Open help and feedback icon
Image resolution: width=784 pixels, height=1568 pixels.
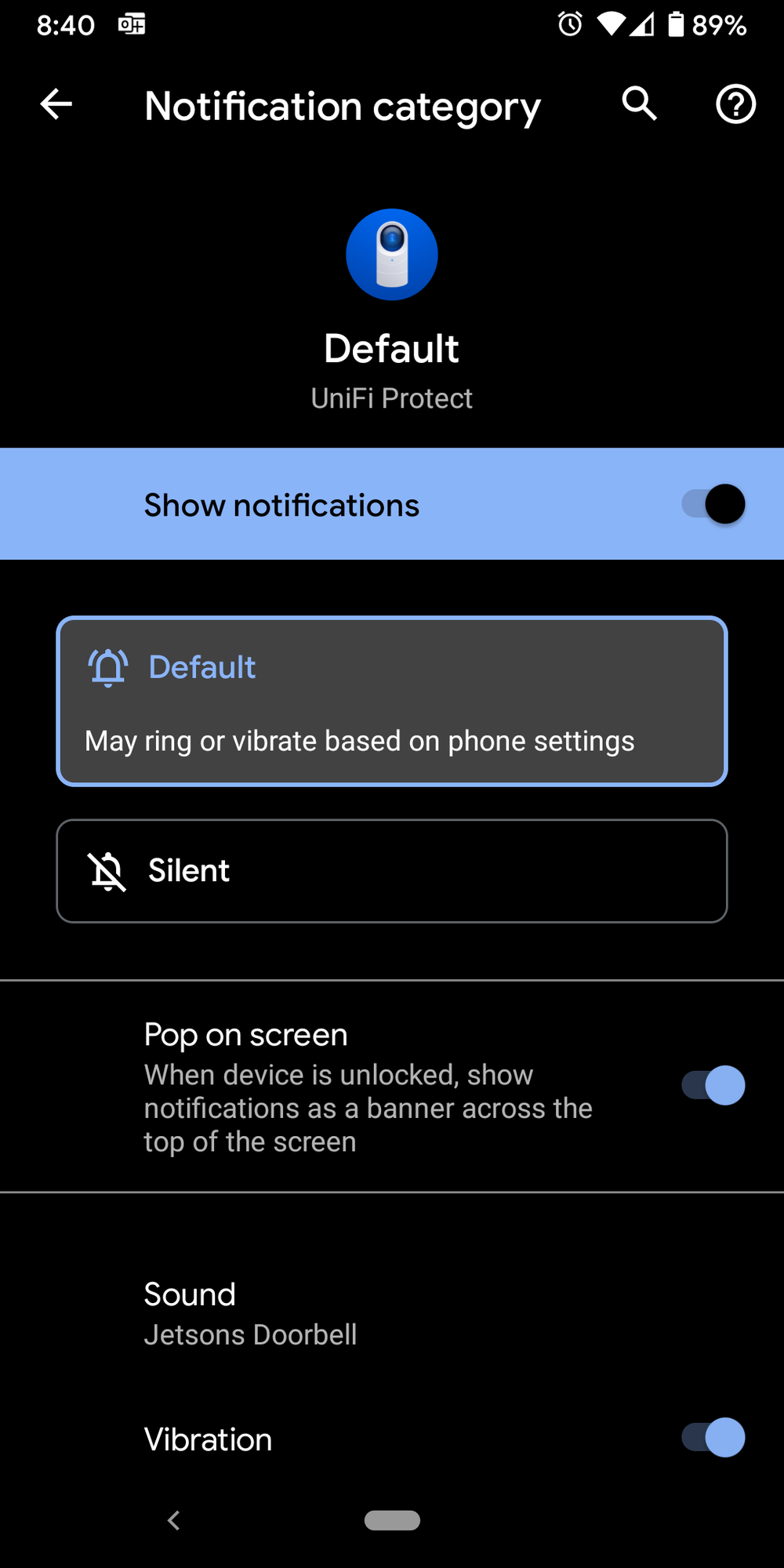coord(735,104)
